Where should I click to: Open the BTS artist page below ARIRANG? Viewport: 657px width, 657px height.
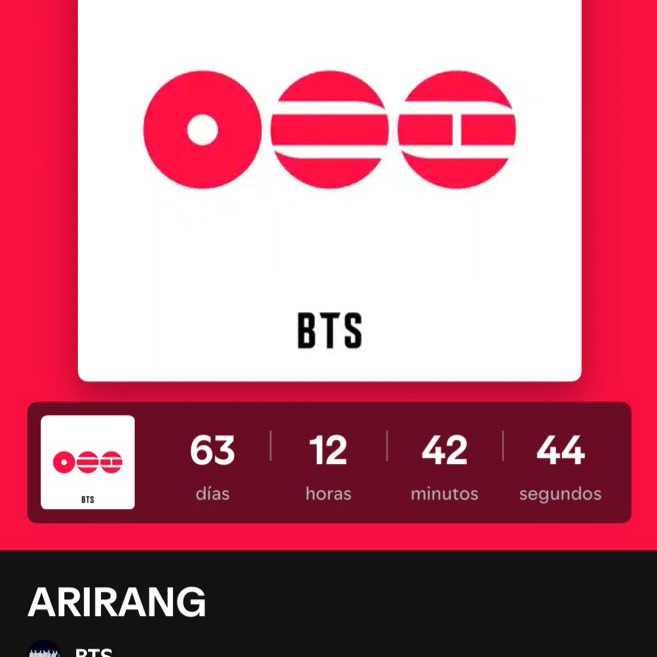(x=93, y=651)
